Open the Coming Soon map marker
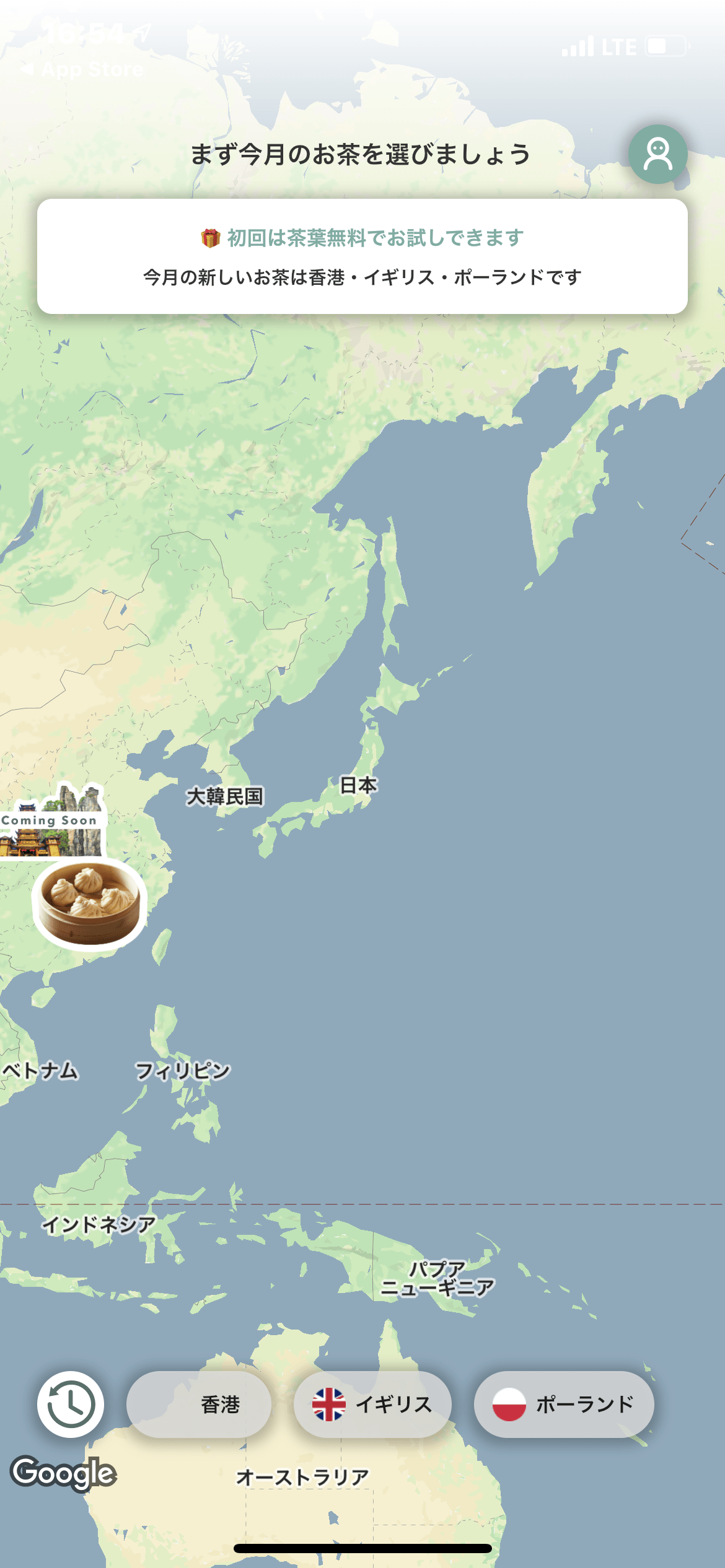 click(x=51, y=821)
